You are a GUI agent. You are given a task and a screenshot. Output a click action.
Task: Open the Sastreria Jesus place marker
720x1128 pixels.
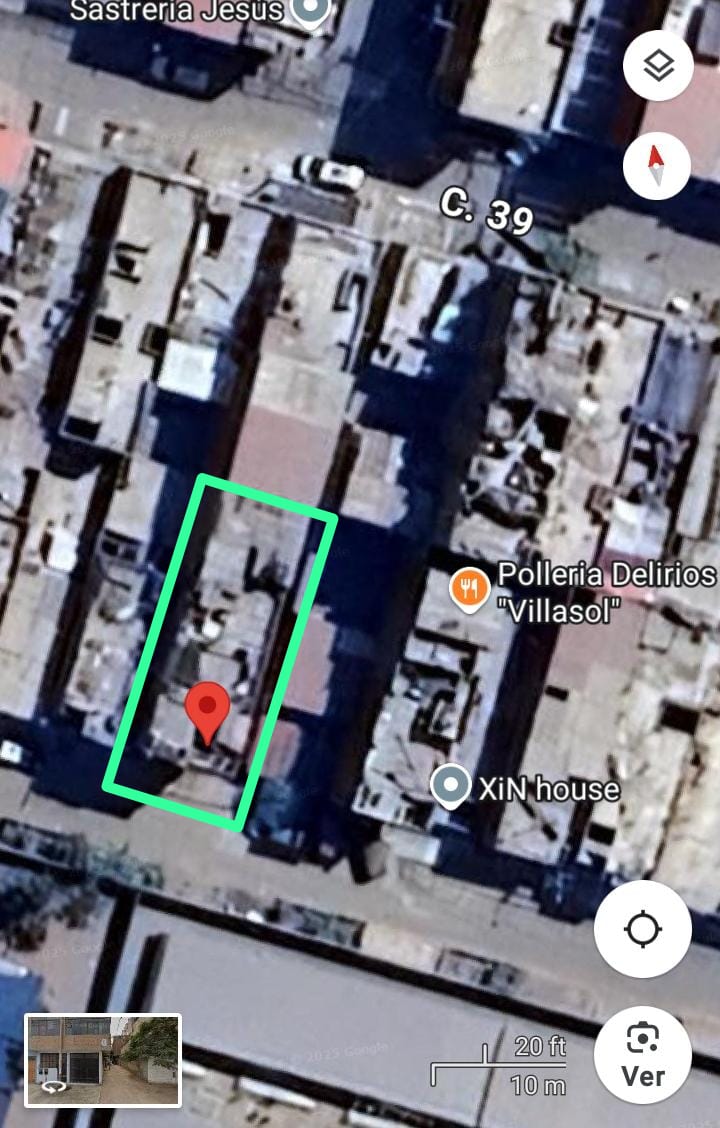click(x=310, y=14)
